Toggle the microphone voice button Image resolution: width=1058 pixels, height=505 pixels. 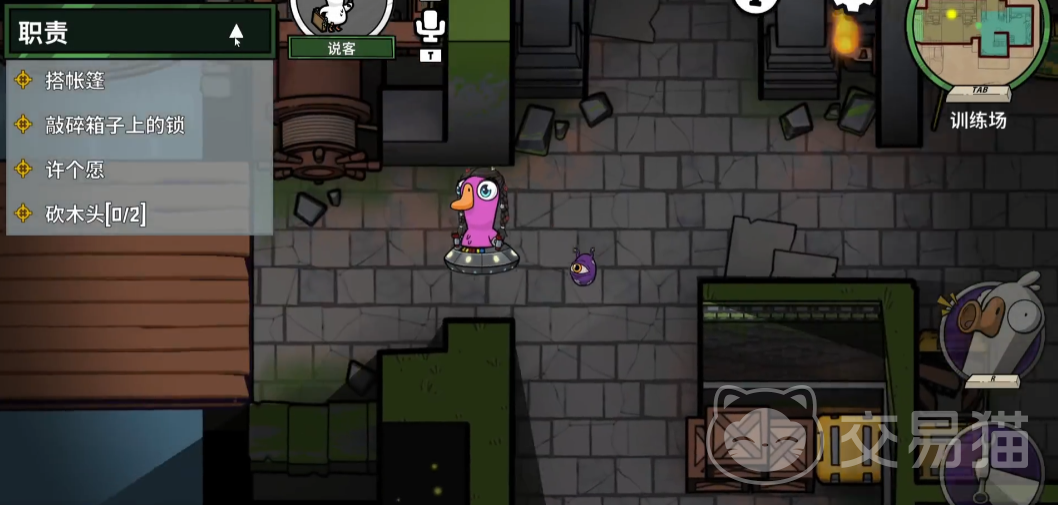tap(430, 24)
